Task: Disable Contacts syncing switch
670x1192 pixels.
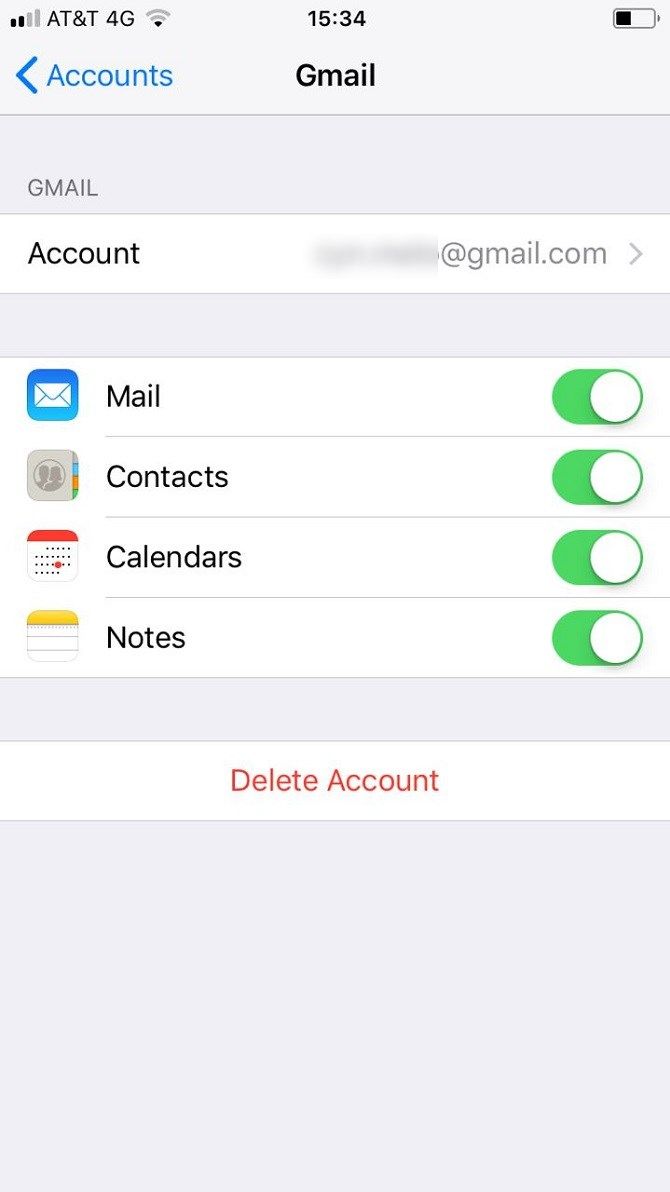Action: click(x=597, y=477)
